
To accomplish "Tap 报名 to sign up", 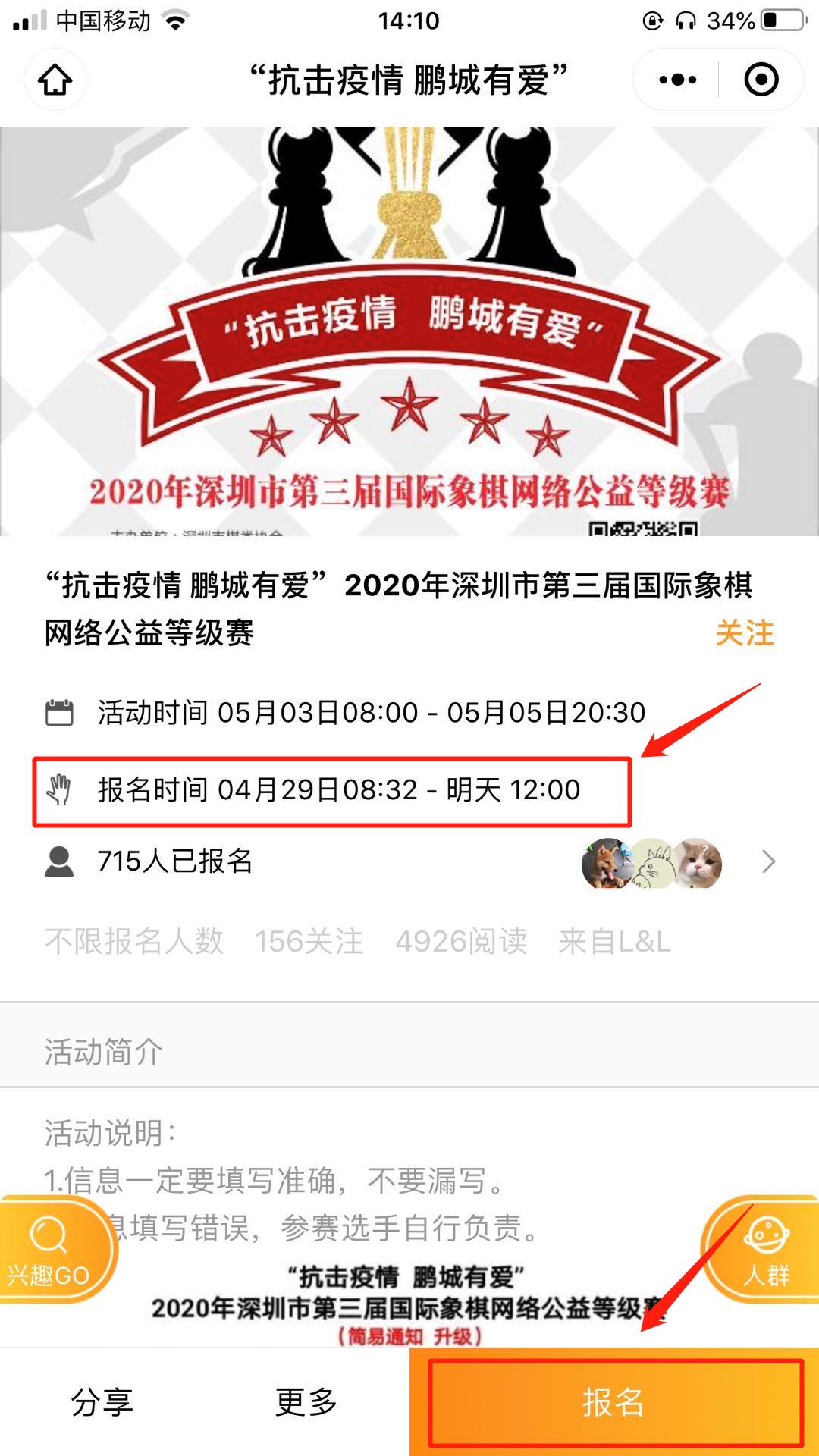I will (614, 1402).
